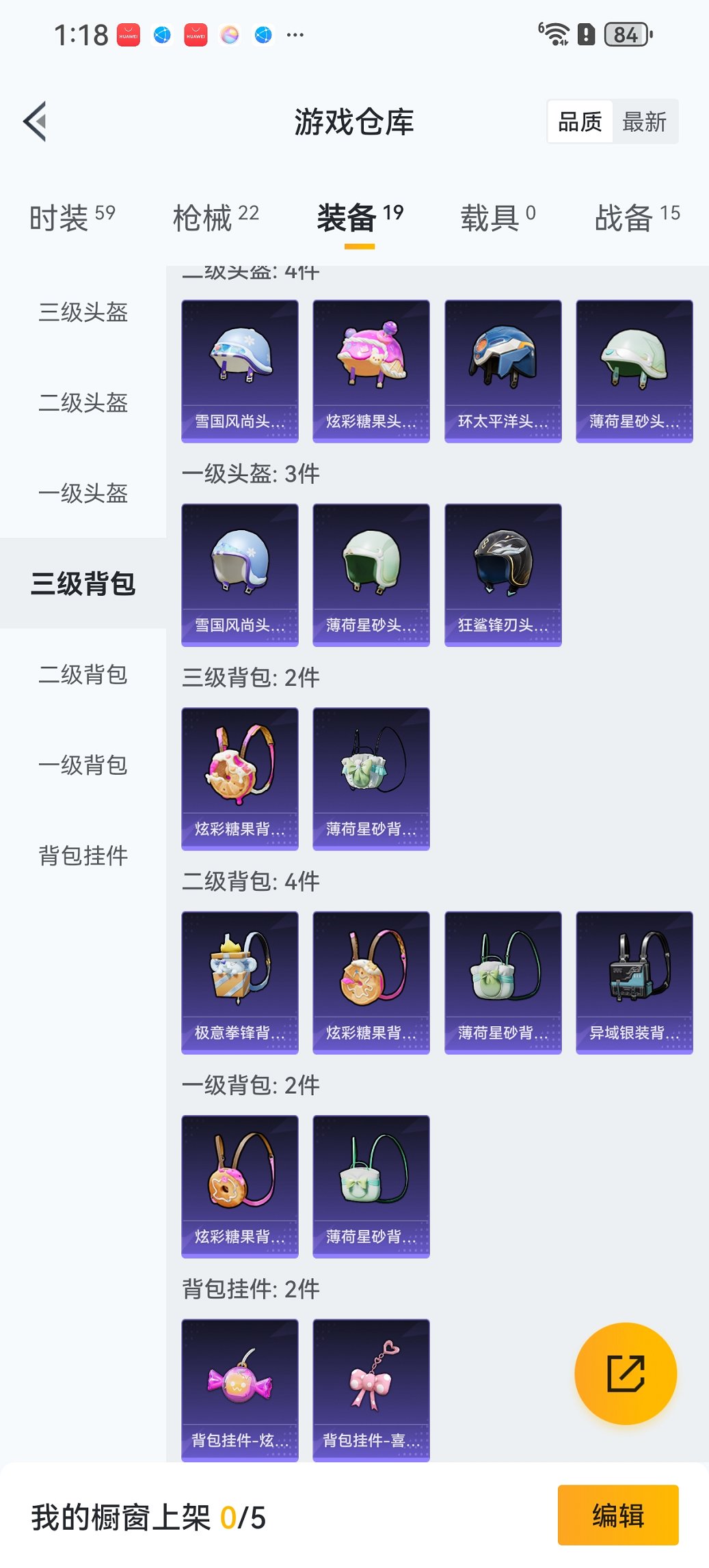709x1568 pixels.
Task: Expand the 背包挂件: 2件 section
Action: pyautogui.click(x=252, y=1289)
